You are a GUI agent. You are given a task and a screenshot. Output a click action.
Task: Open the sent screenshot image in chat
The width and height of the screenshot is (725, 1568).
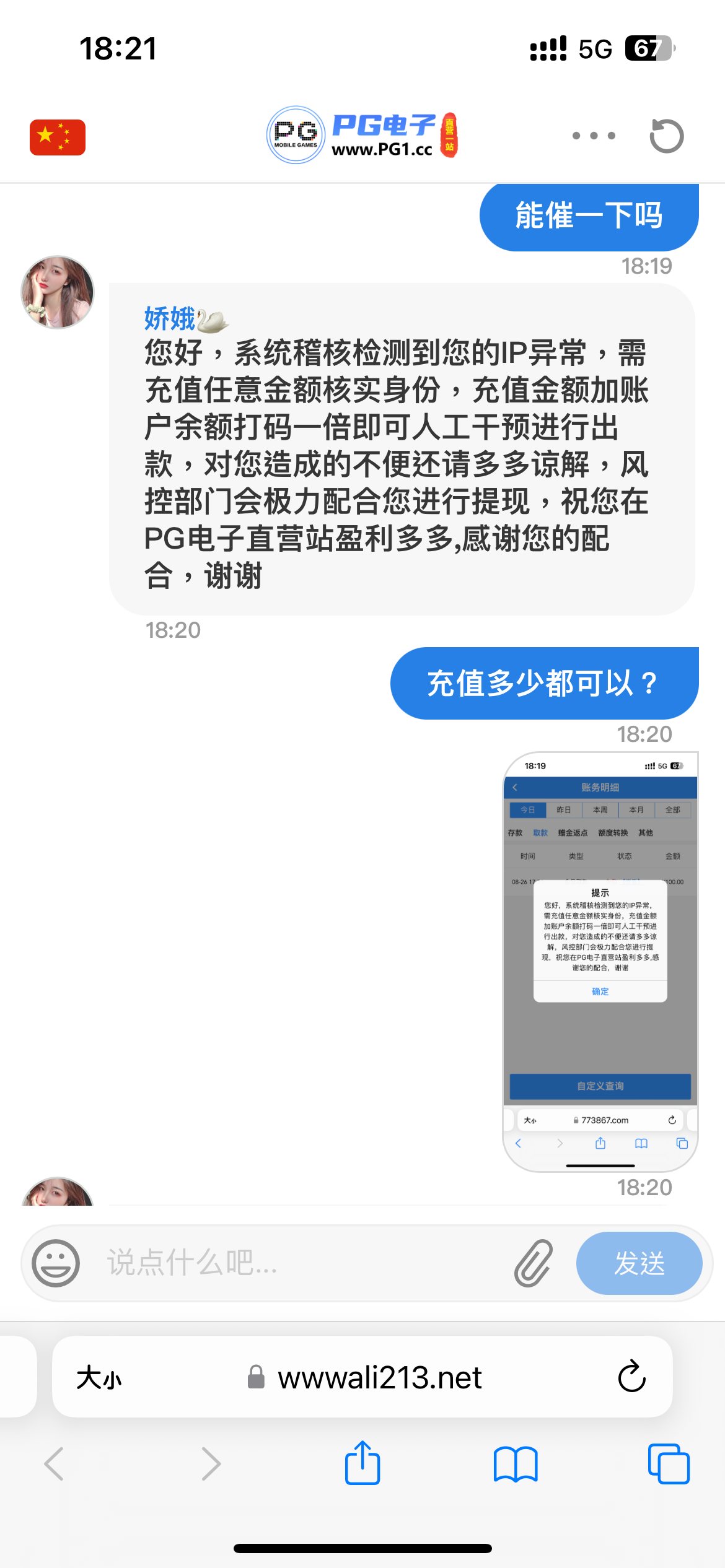point(600,961)
